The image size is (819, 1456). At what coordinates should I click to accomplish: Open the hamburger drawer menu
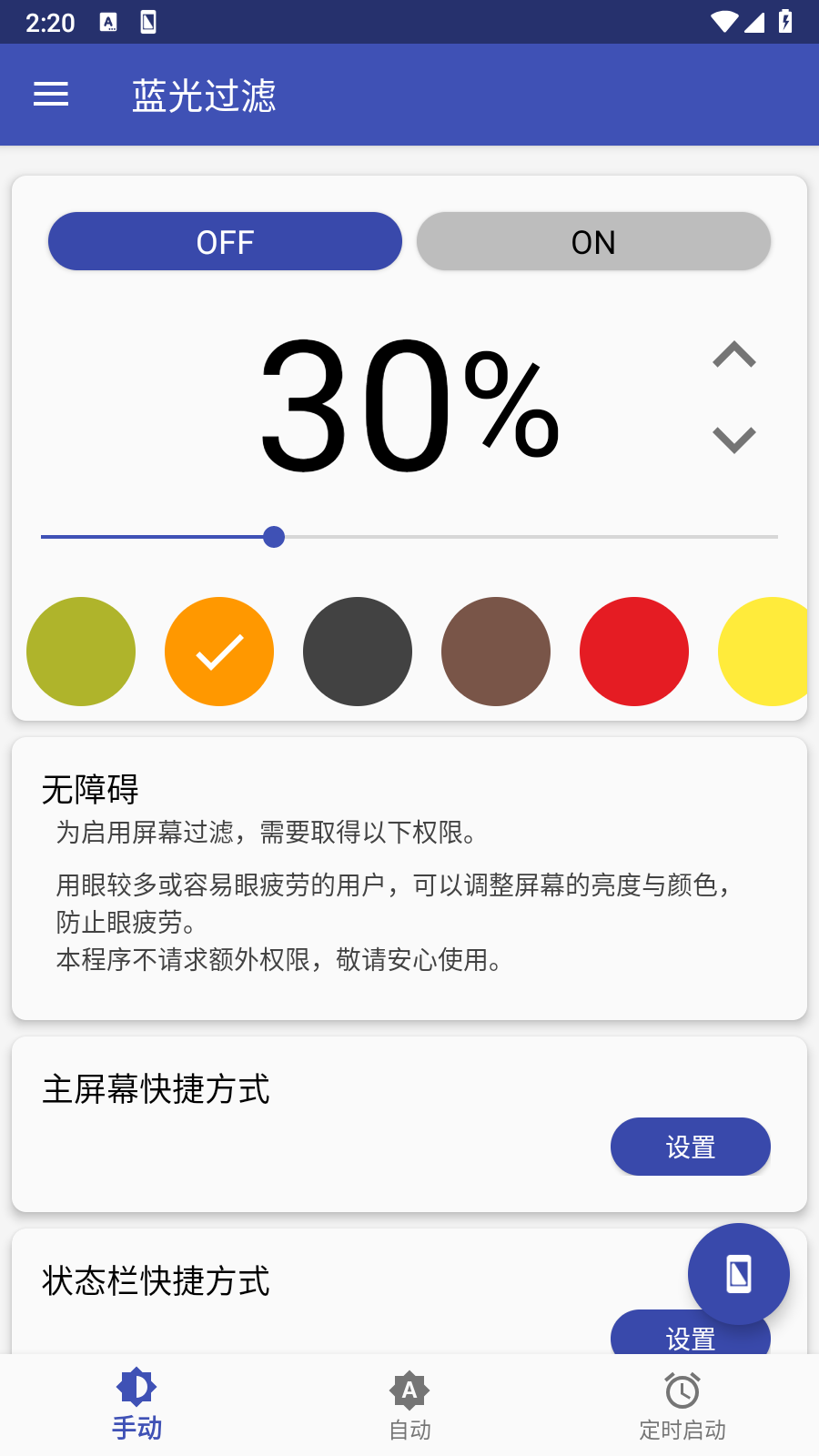51,95
